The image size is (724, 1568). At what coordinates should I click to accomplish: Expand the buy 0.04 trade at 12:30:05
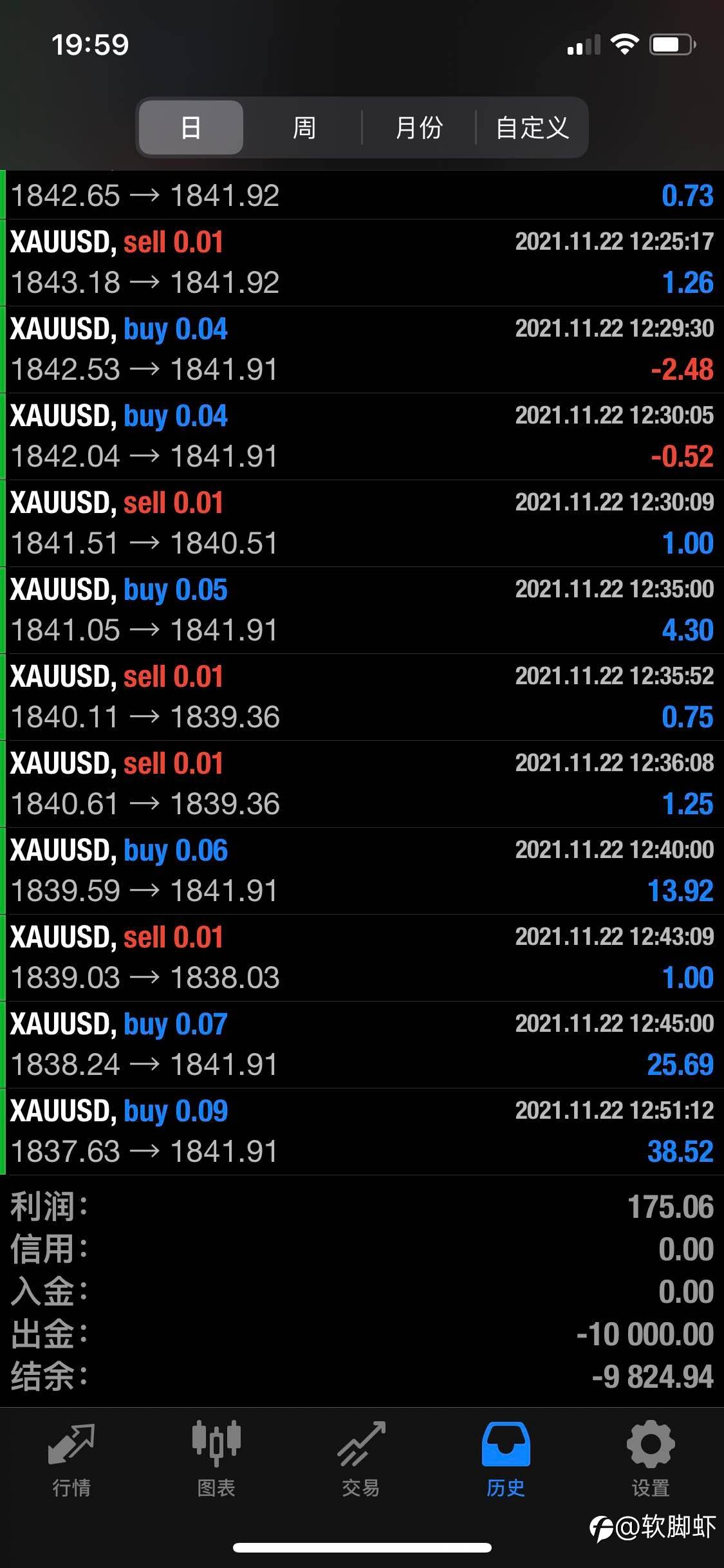(x=362, y=436)
